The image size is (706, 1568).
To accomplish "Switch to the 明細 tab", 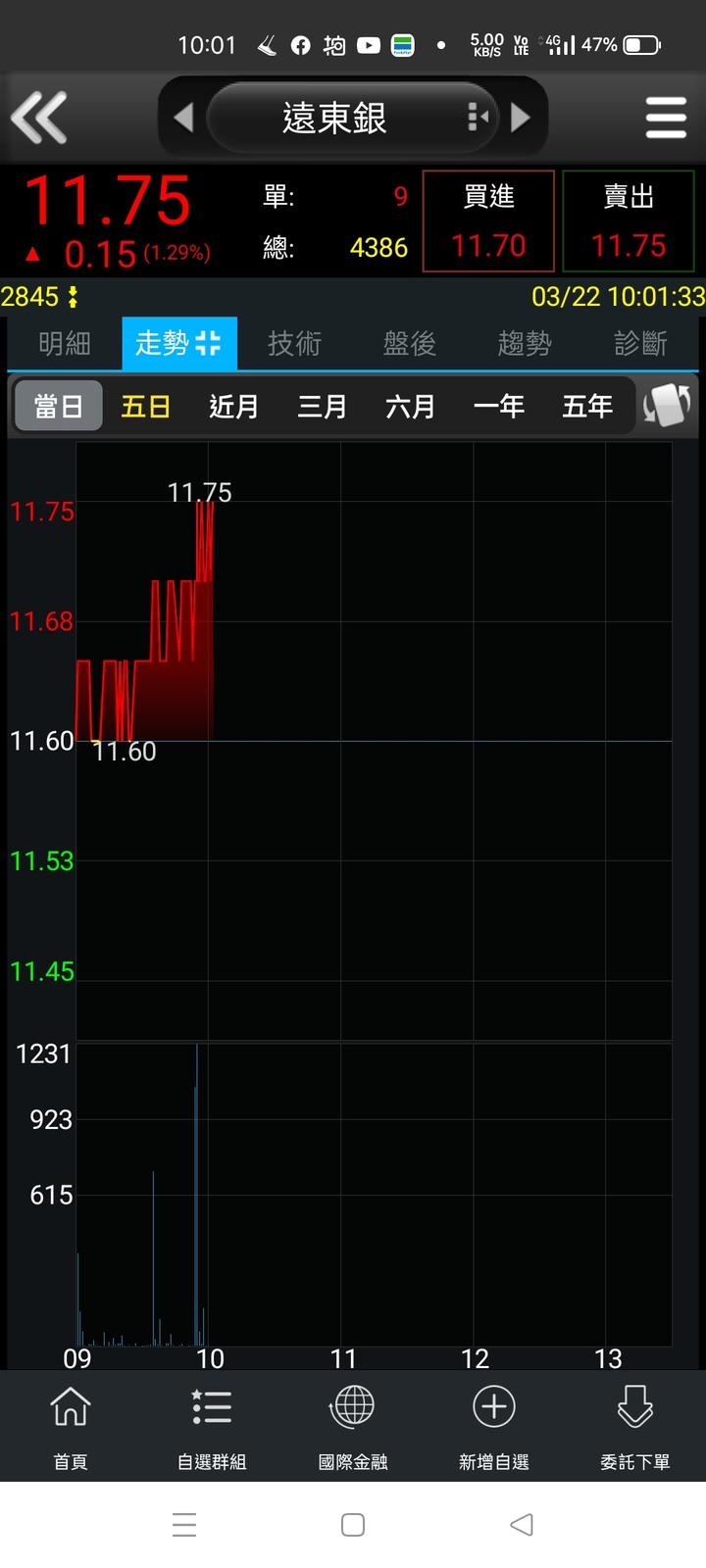I will click(65, 344).
